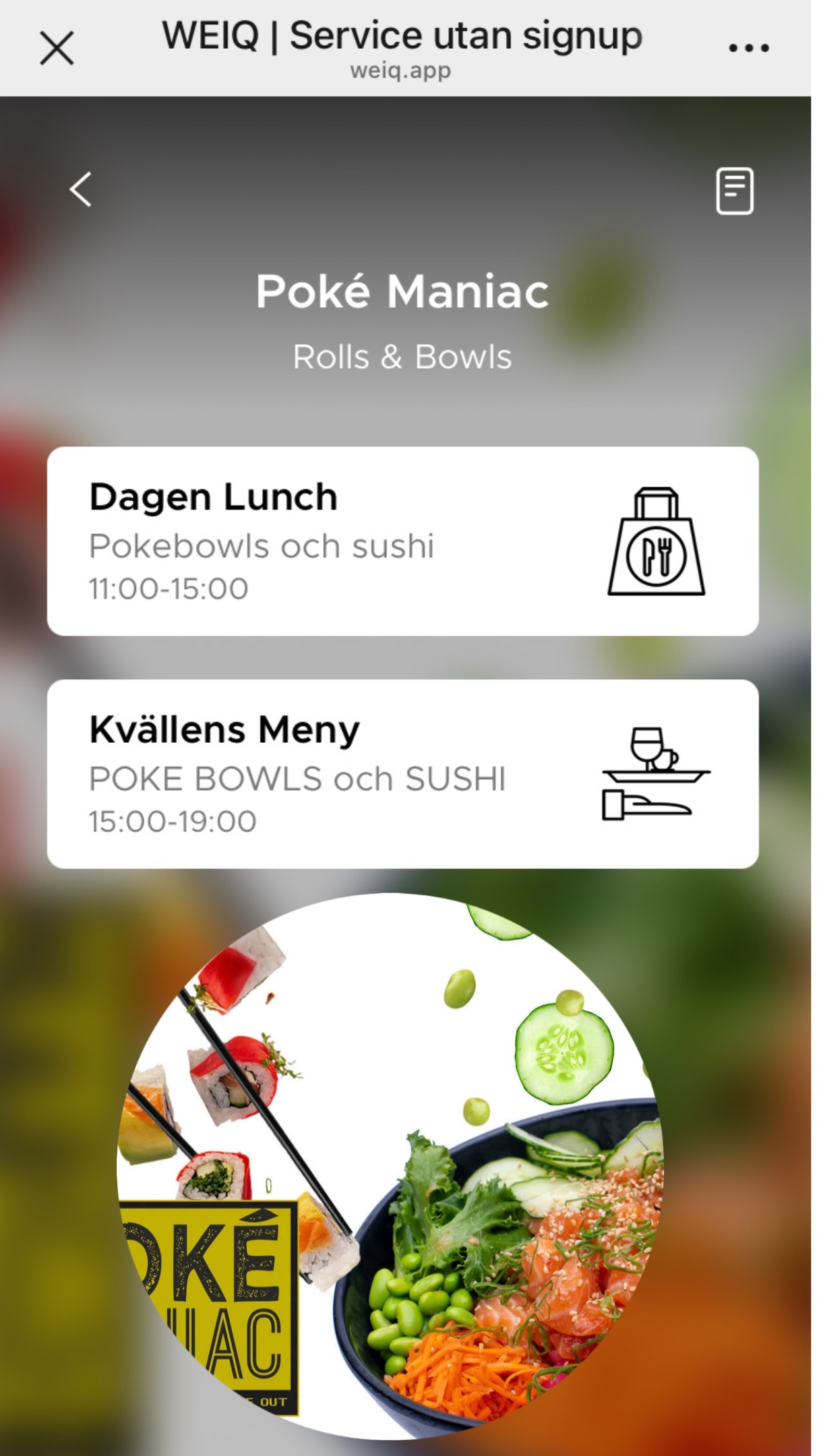Open the receipt/orders icon at top right
The width and height of the screenshot is (819, 1456).
point(734,191)
